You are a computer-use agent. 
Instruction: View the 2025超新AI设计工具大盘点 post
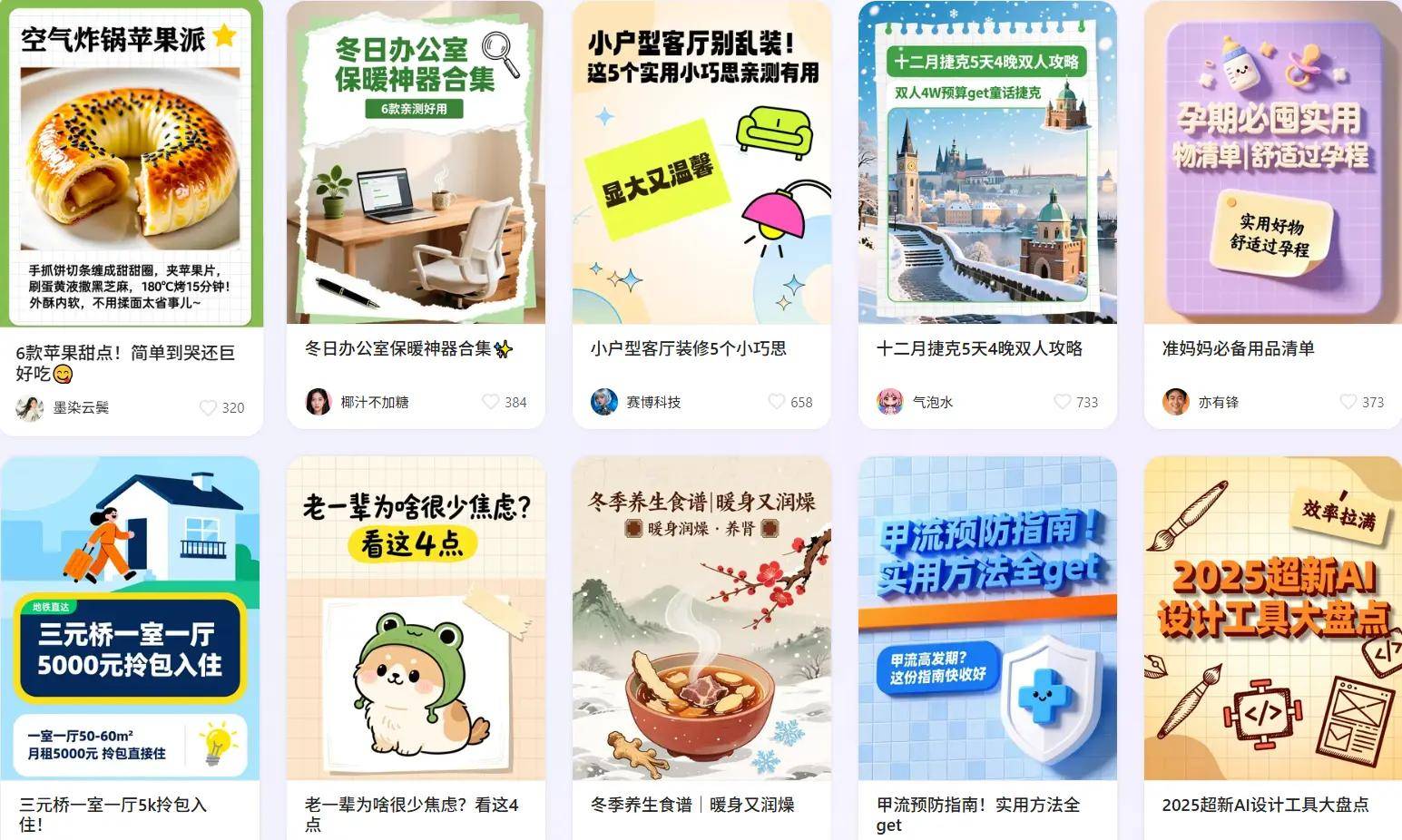[x=1272, y=619]
